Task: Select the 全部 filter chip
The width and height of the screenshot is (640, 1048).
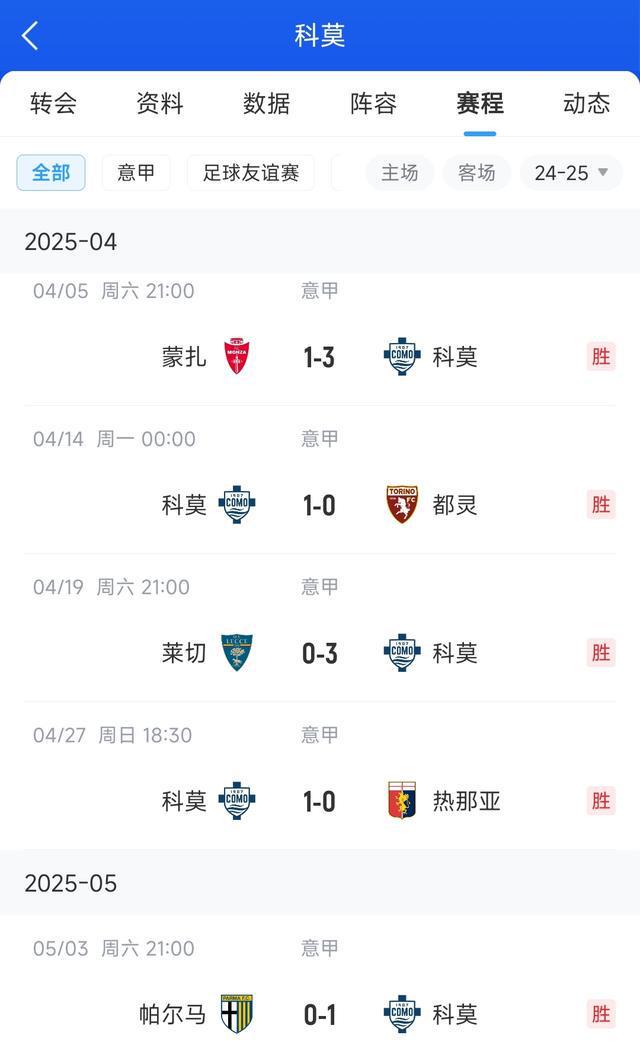Action: [51, 173]
